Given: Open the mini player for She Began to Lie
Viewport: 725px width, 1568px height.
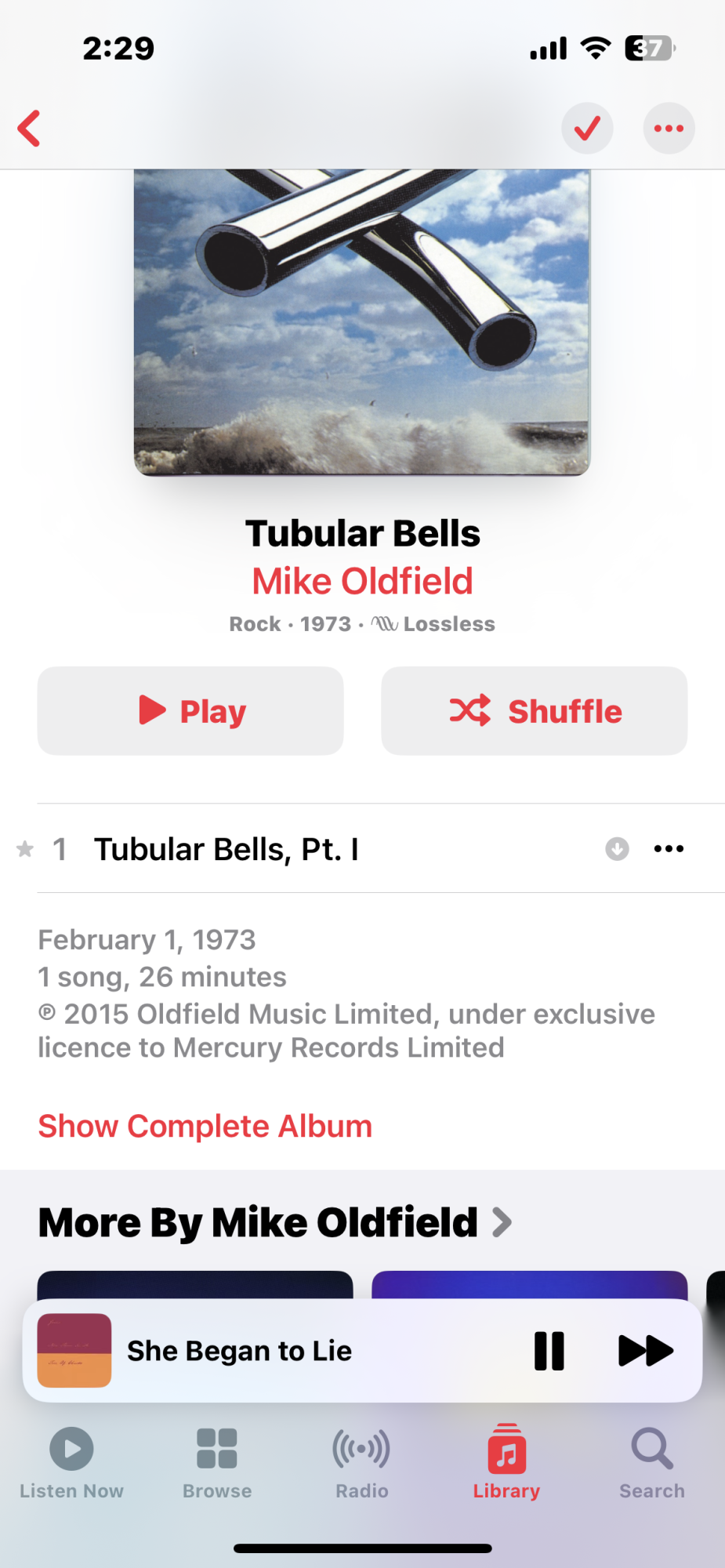Looking at the screenshot, I should tap(239, 1351).
